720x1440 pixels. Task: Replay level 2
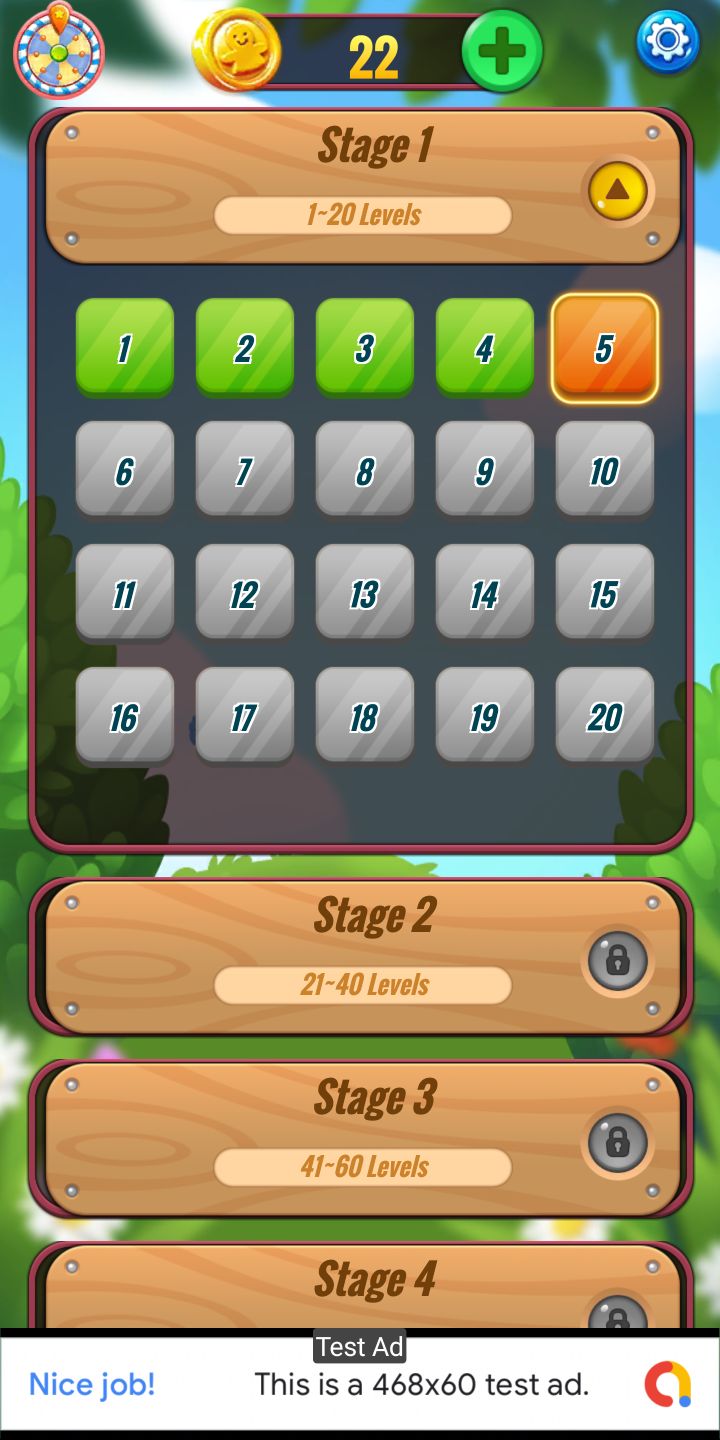245,347
